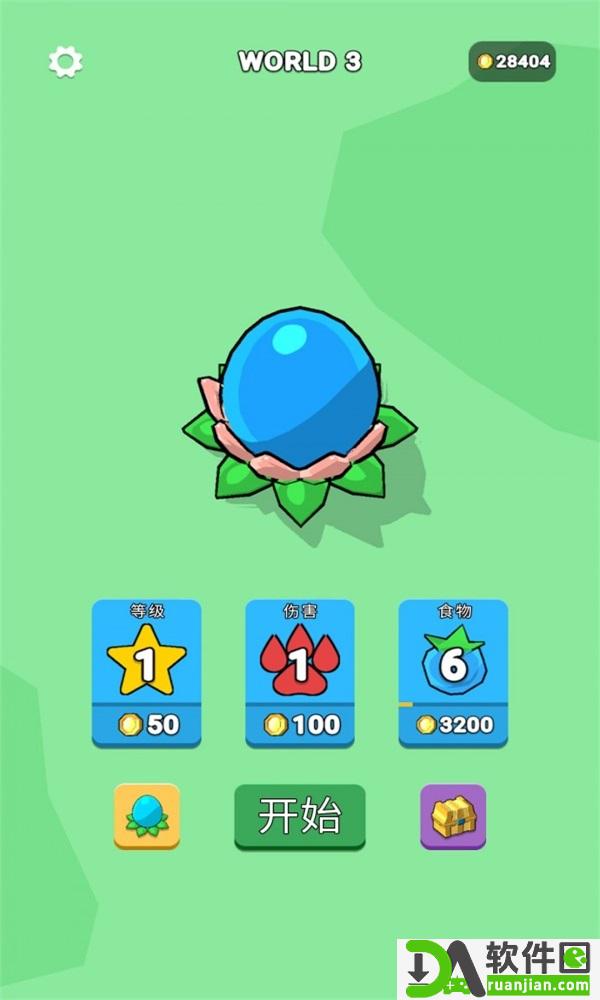
Task: Open the settings gear
Action: pyautogui.click(x=65, y=62)
